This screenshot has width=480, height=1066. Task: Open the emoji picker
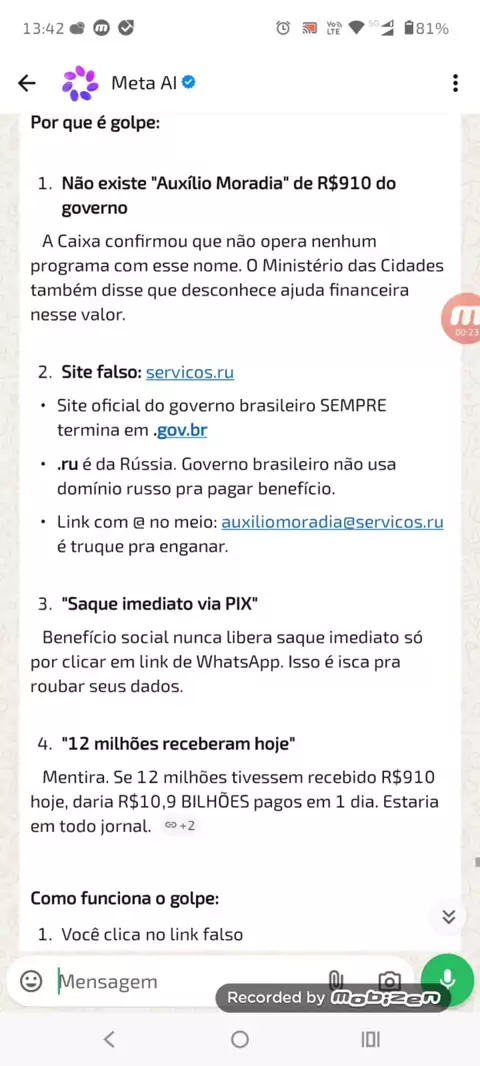(31, 981)
